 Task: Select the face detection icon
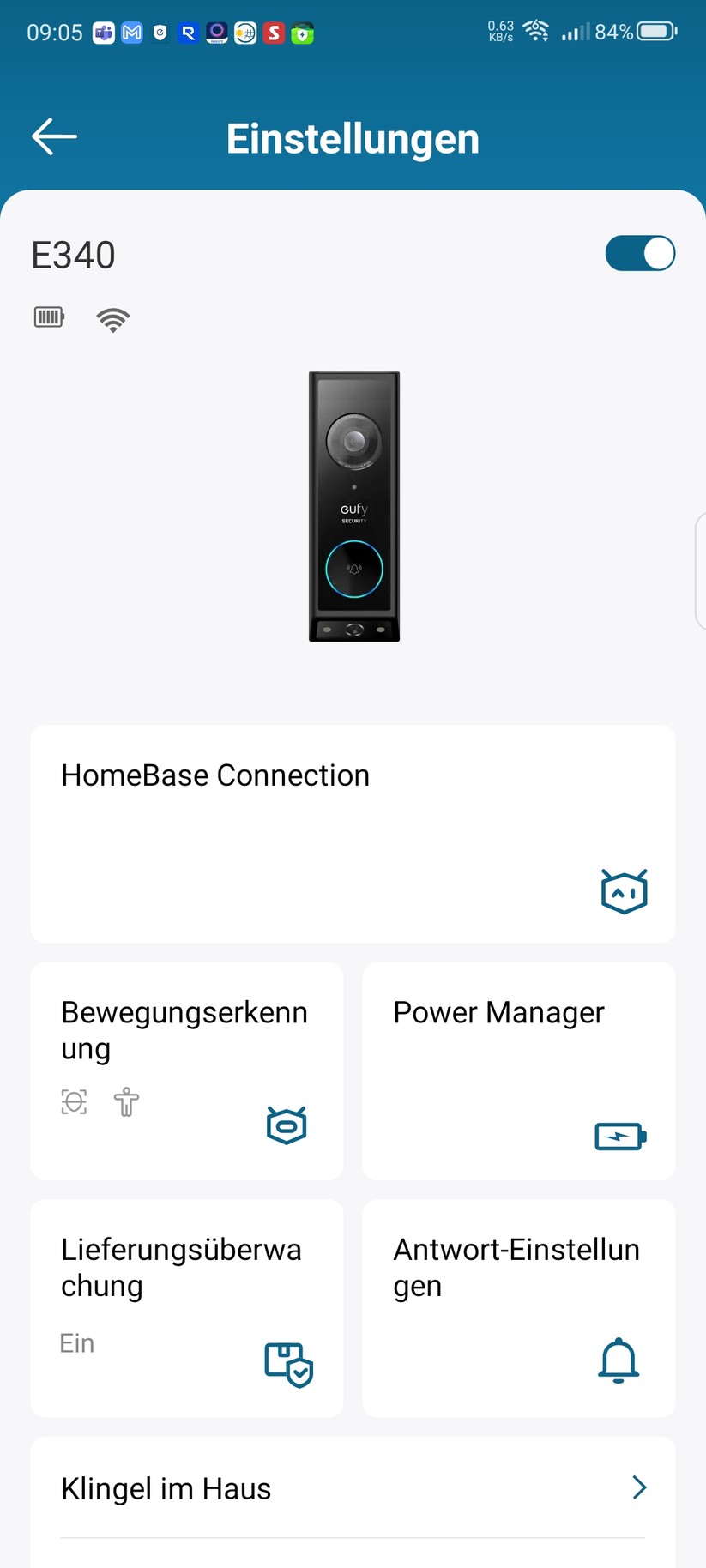tap(74, 1102)
